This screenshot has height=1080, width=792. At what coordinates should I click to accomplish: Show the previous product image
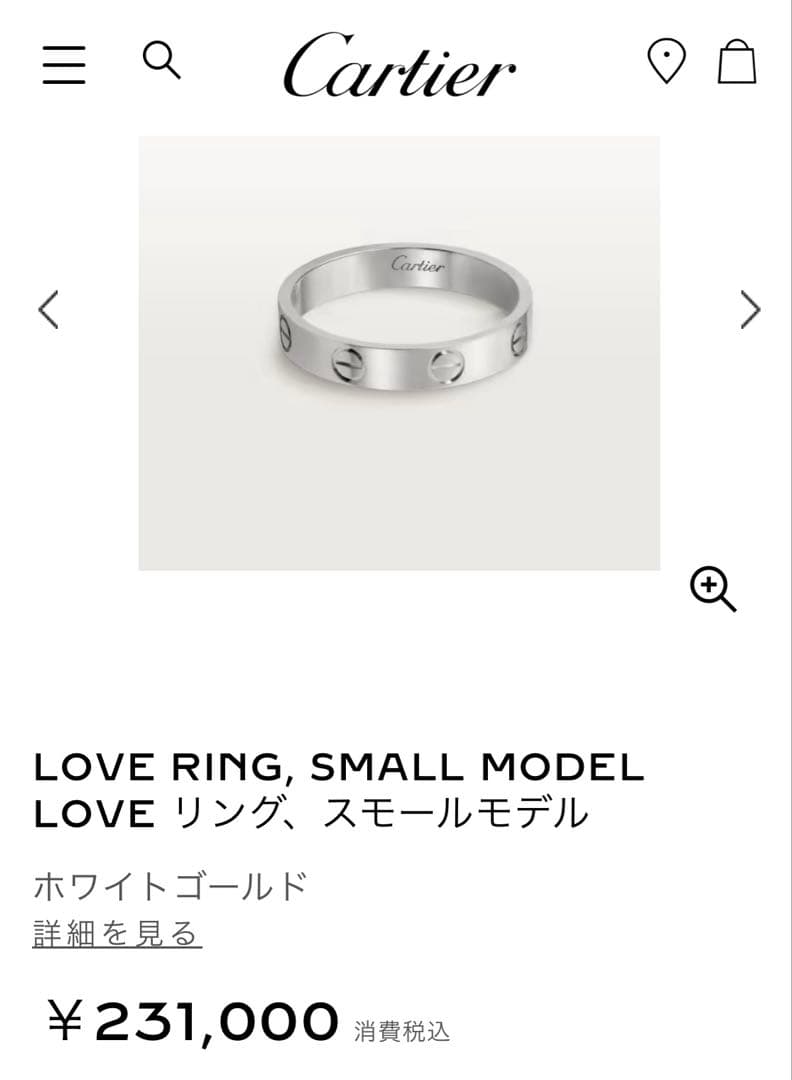(49, 309)
